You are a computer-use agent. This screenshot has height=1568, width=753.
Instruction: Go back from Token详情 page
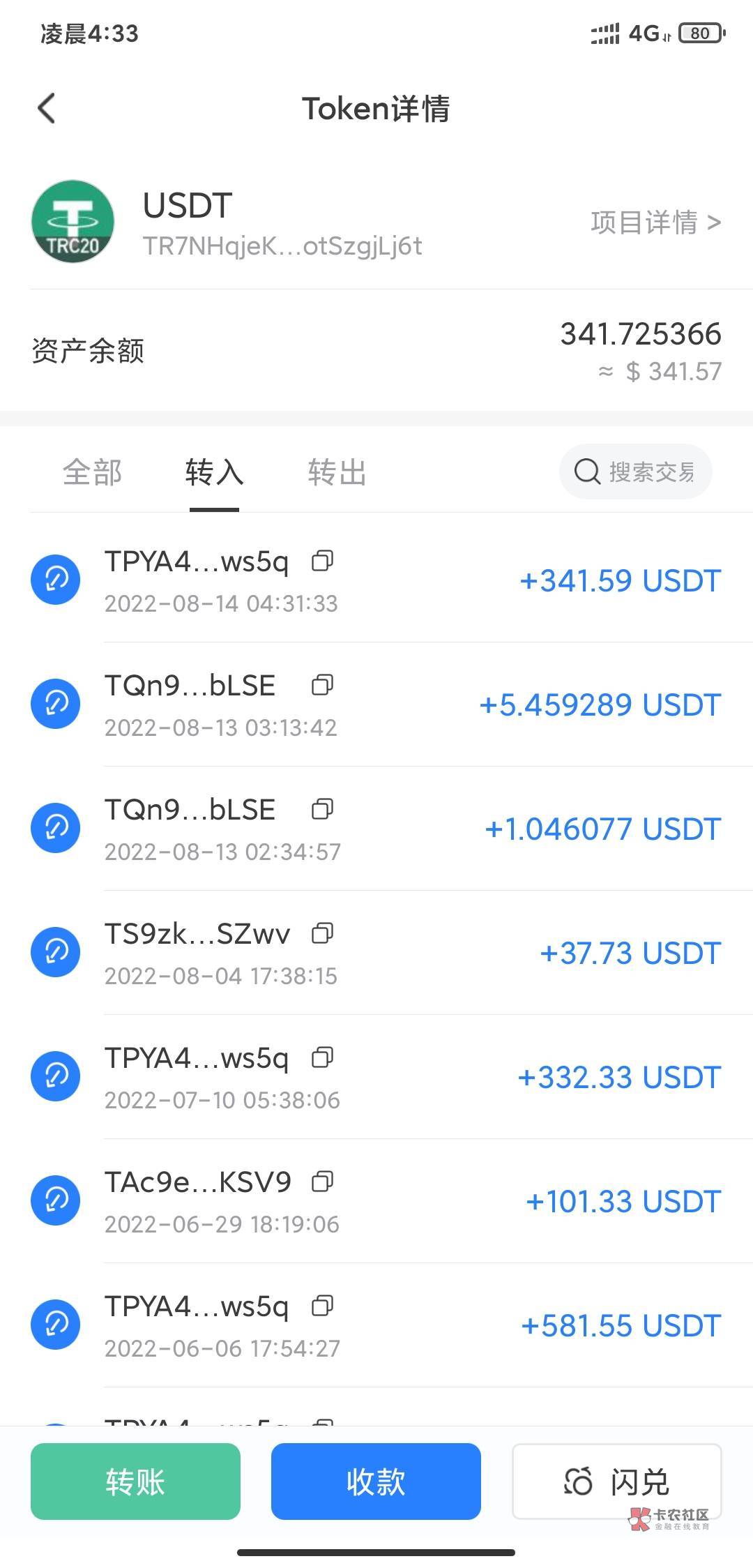tap(47, 109)
